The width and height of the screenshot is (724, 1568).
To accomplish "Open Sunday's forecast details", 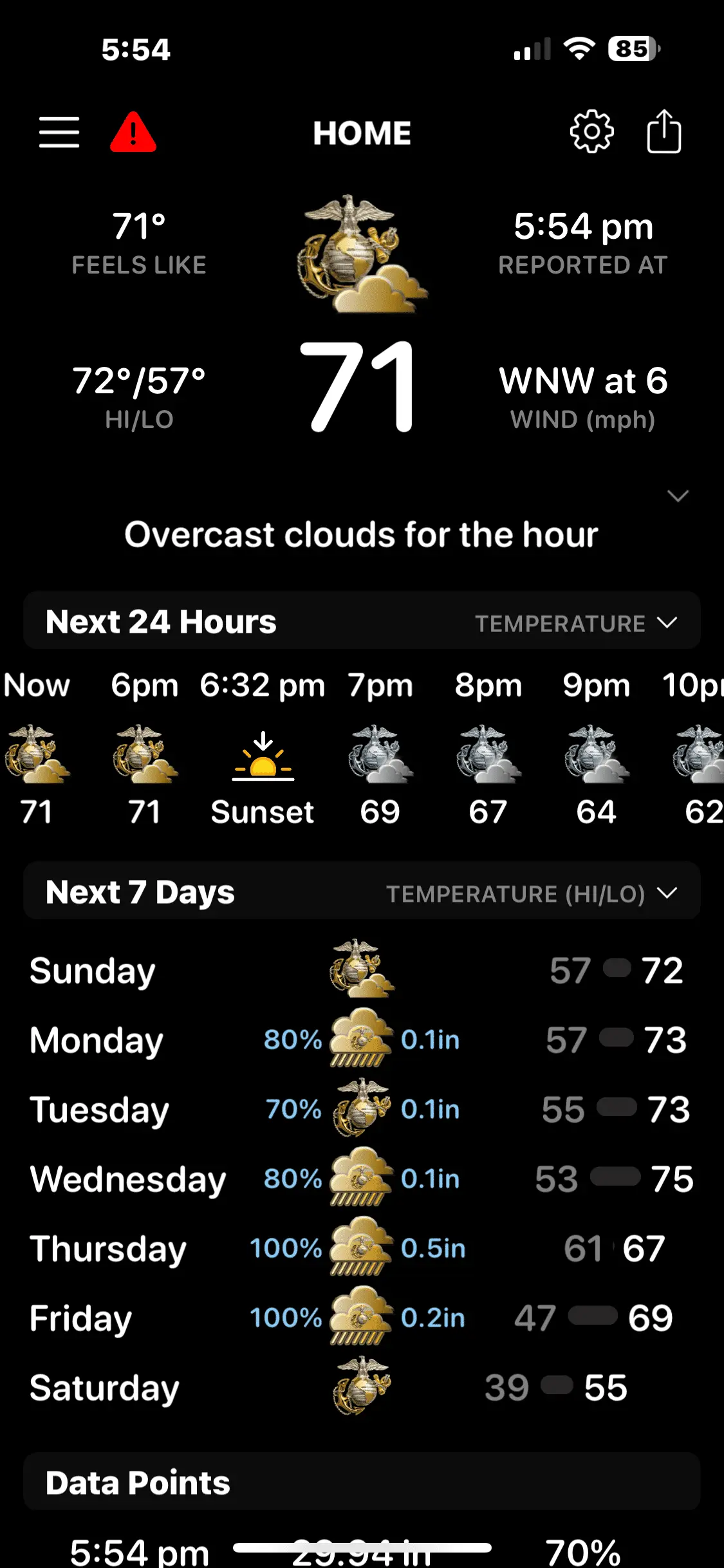I will click(x=360, y=970).
